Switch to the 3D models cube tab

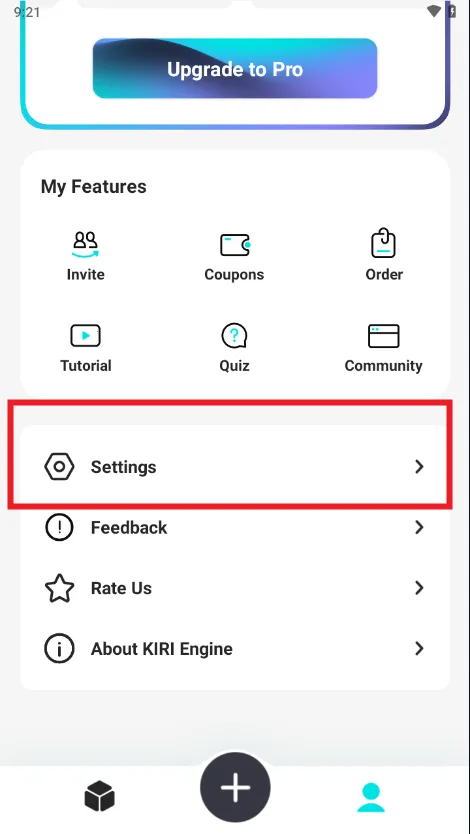pos(99,796)
